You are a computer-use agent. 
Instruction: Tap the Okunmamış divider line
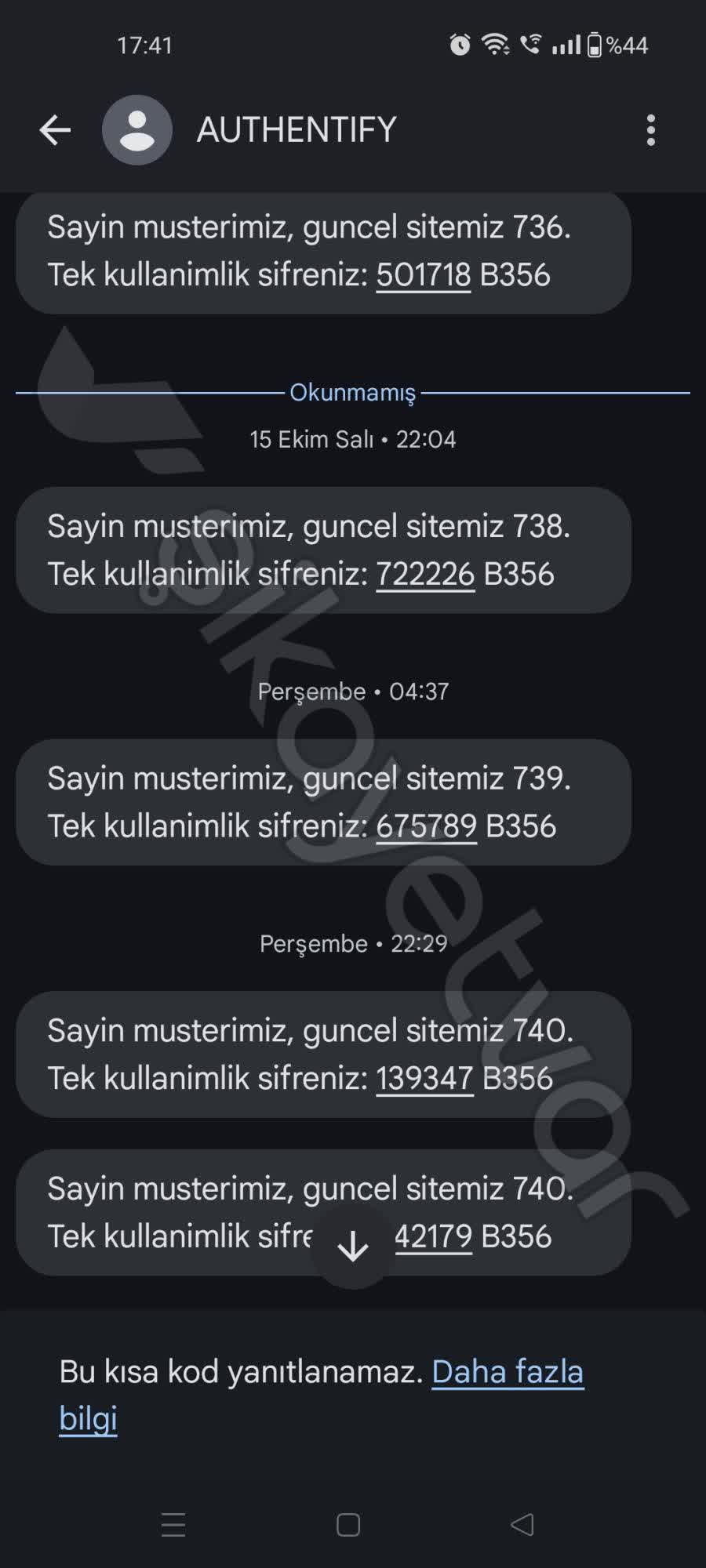[353, 392]
